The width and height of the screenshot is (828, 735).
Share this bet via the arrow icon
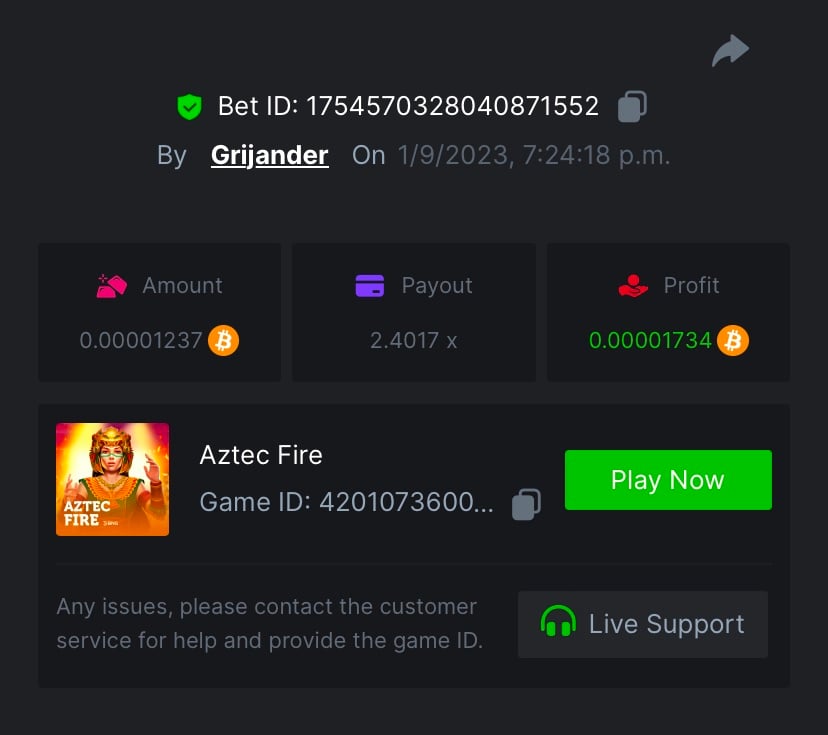tap(730, 50)
